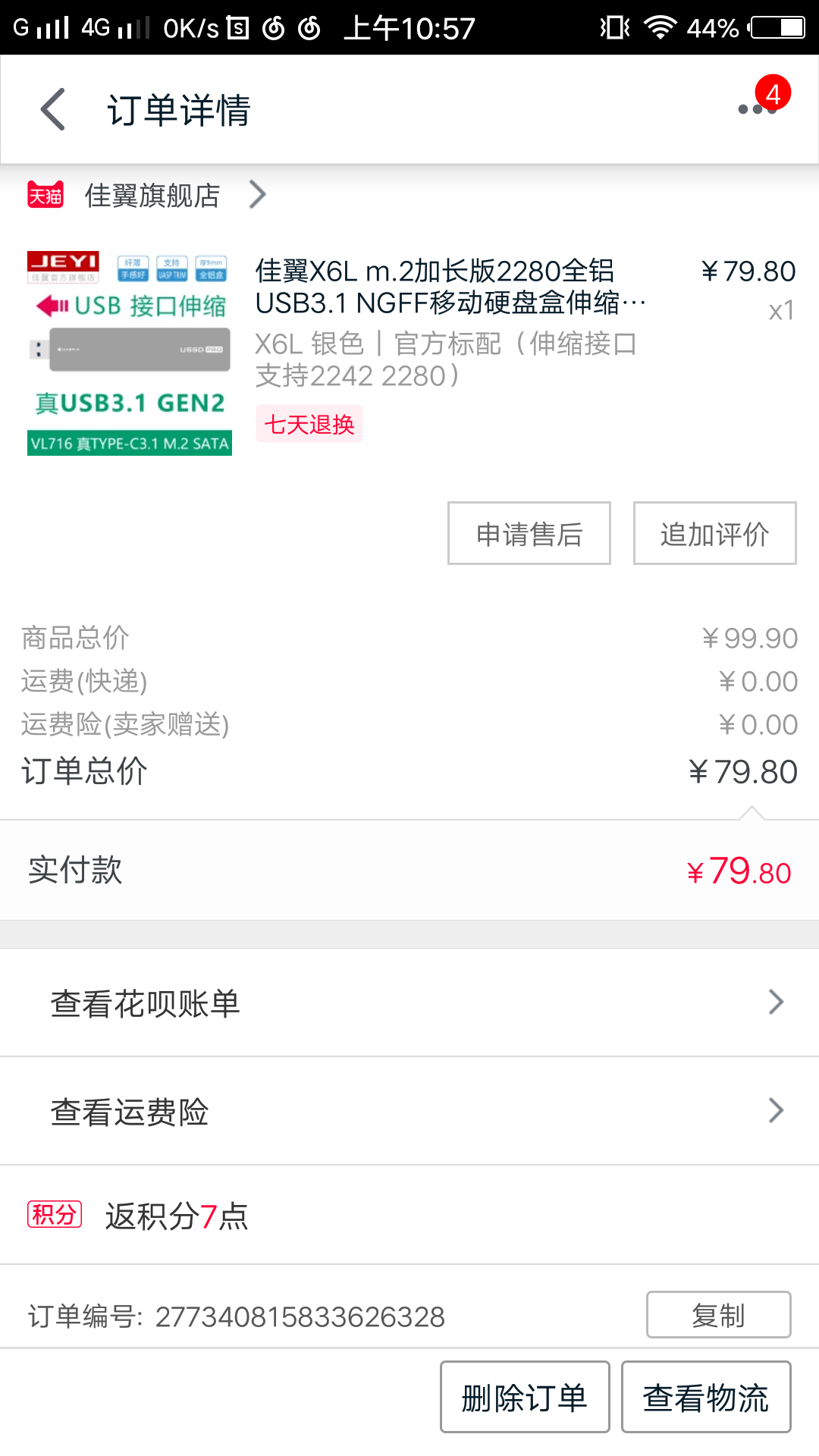Viewport: 819px width, 1456px height.
Task: View shipping with 查看物流
Action: tap(705, 1397)
